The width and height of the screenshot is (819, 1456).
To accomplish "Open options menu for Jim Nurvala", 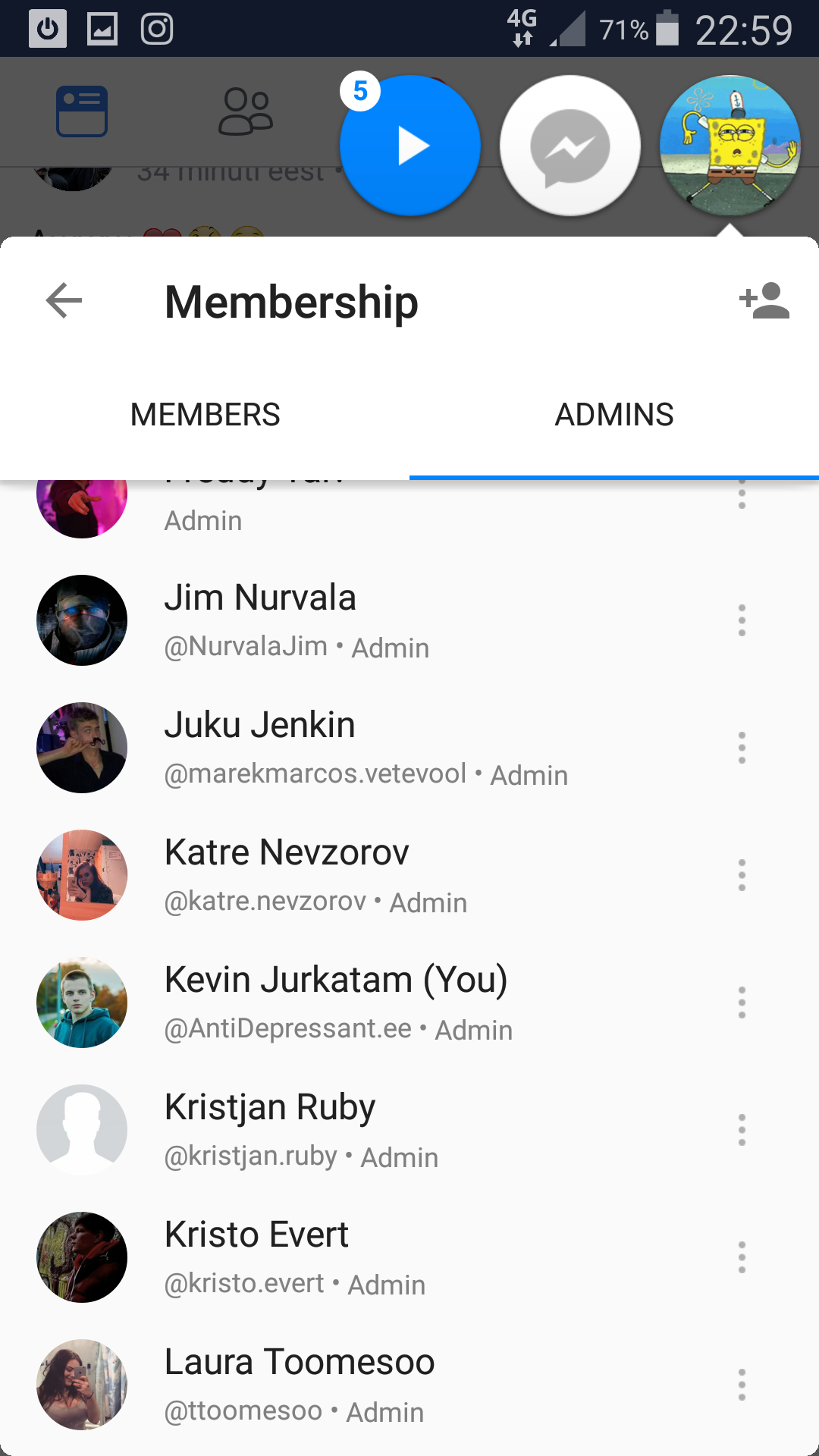I will (742, 620).
